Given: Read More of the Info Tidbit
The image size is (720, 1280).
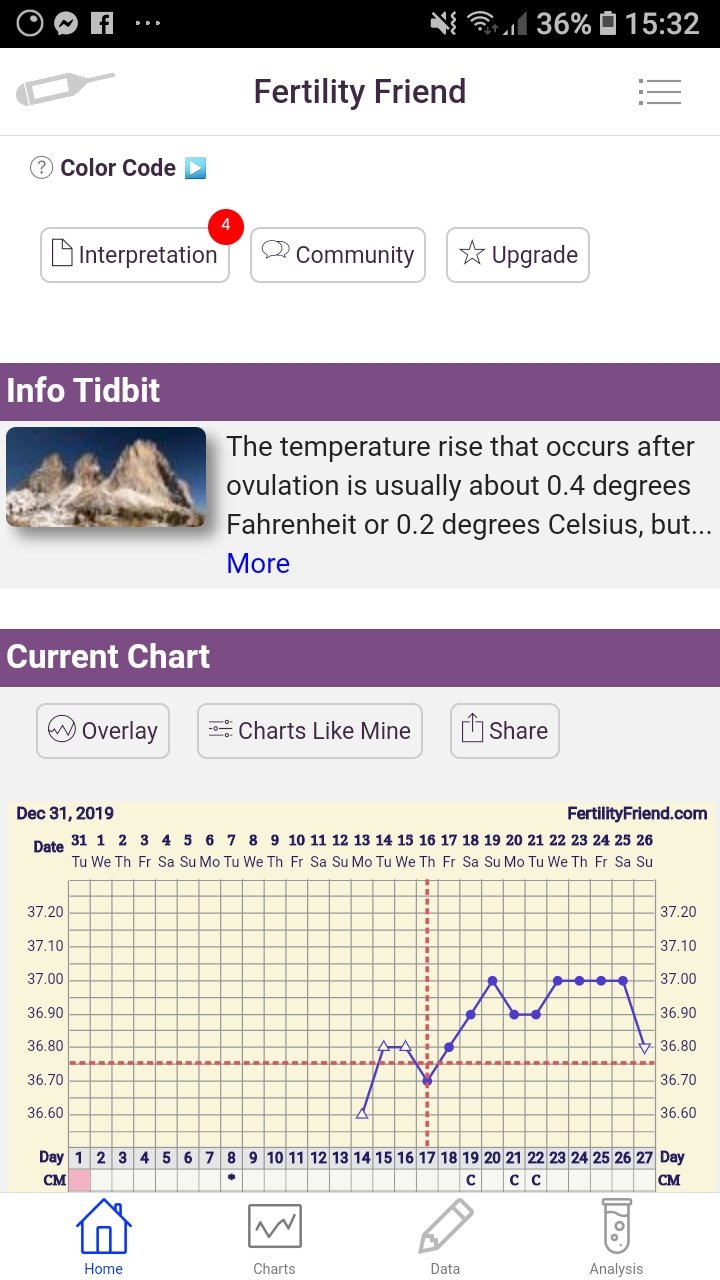Looking at the screenshot, I should (x=258, y=564).
